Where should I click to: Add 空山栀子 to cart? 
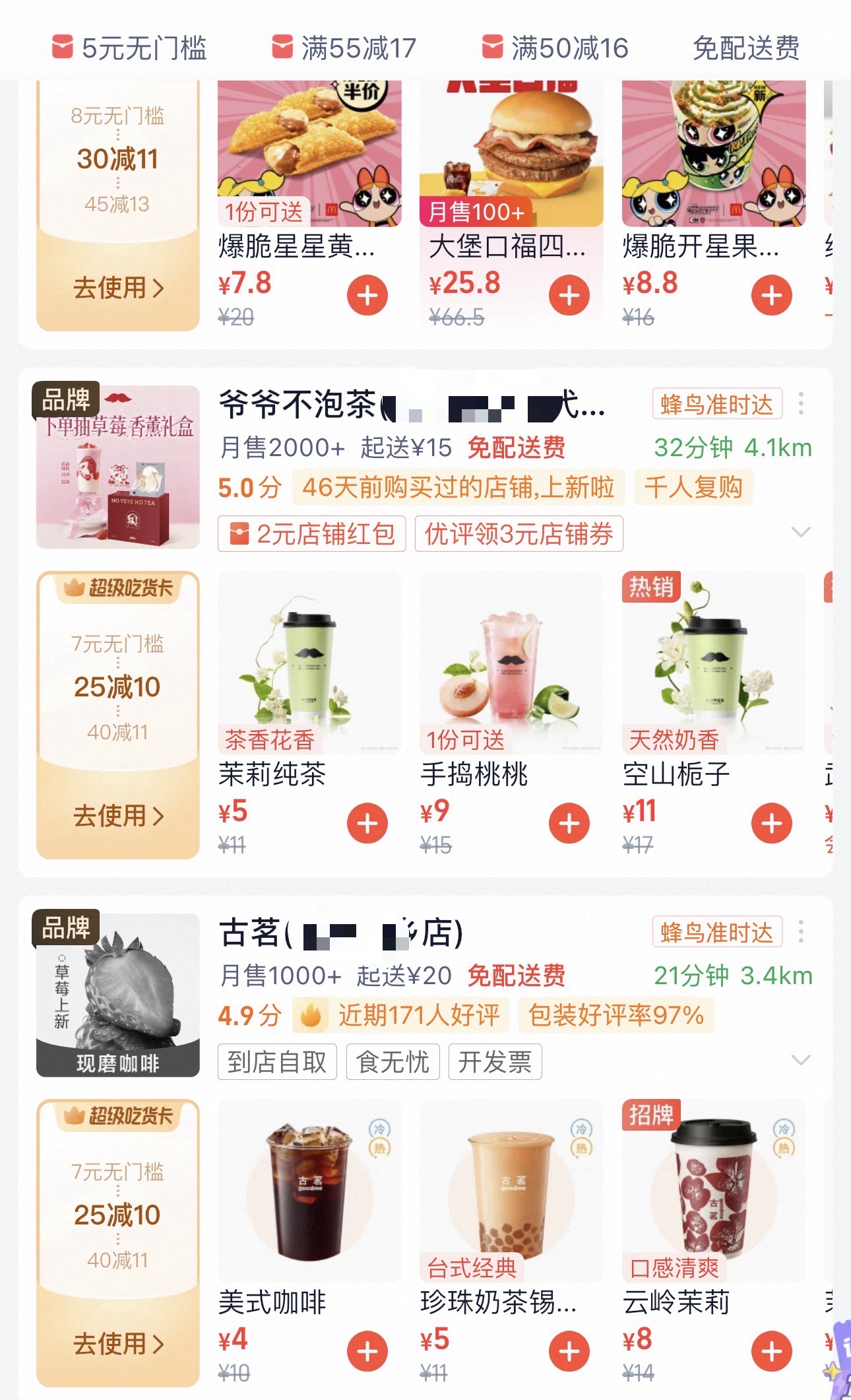[771, 823]
